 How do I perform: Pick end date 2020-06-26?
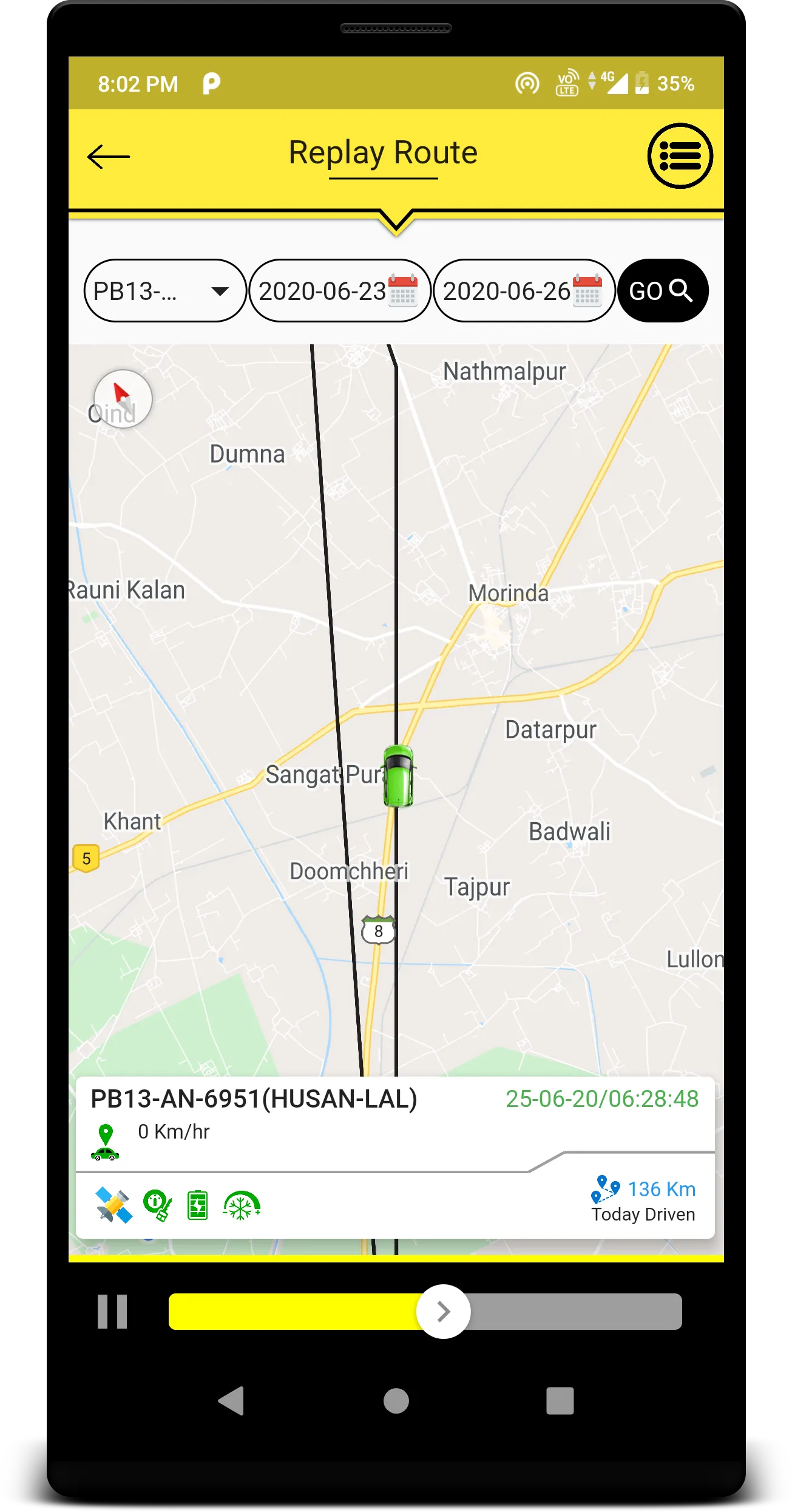(x=523, y=291)
